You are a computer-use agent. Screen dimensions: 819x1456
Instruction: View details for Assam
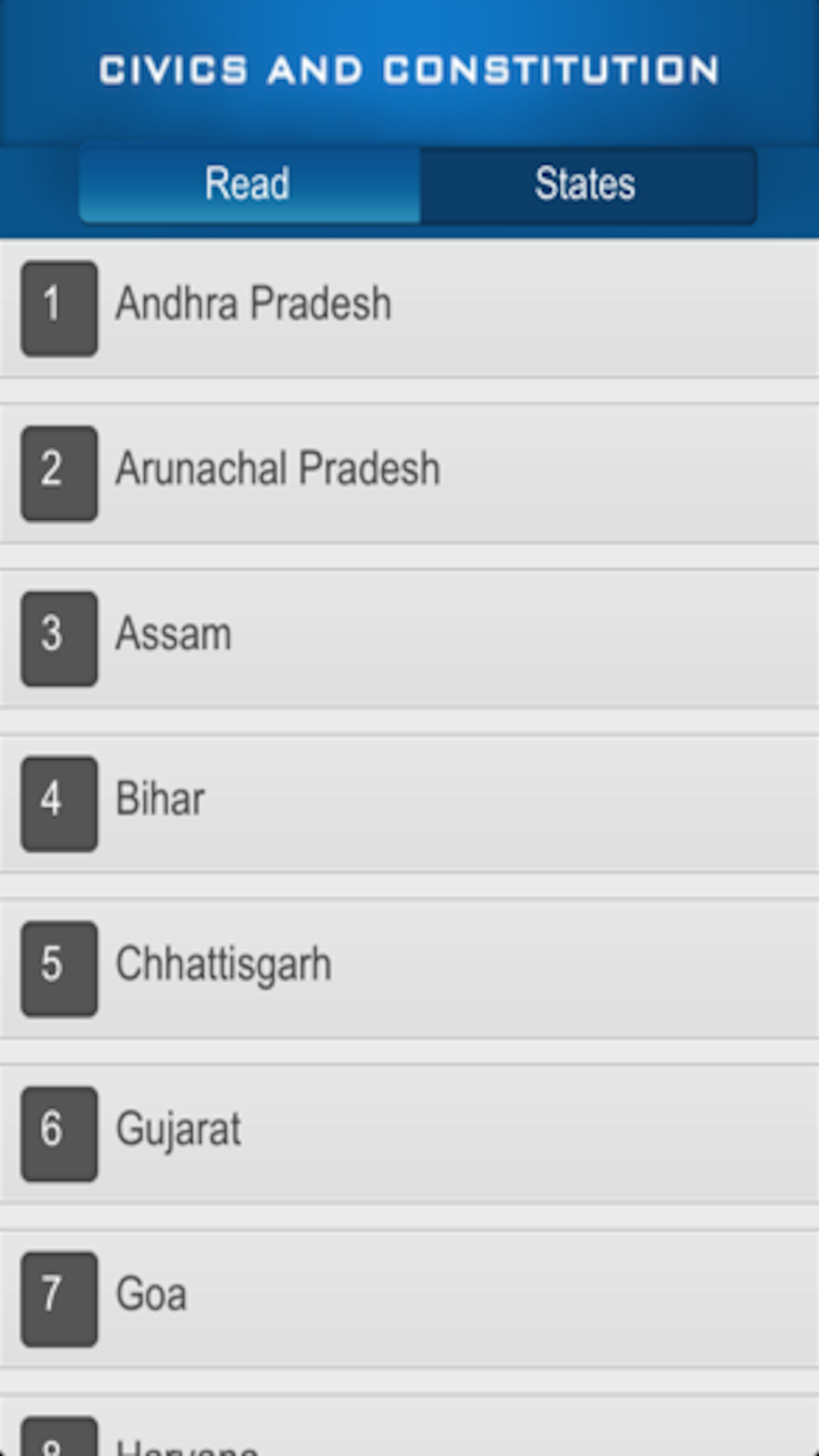(409, 638)
